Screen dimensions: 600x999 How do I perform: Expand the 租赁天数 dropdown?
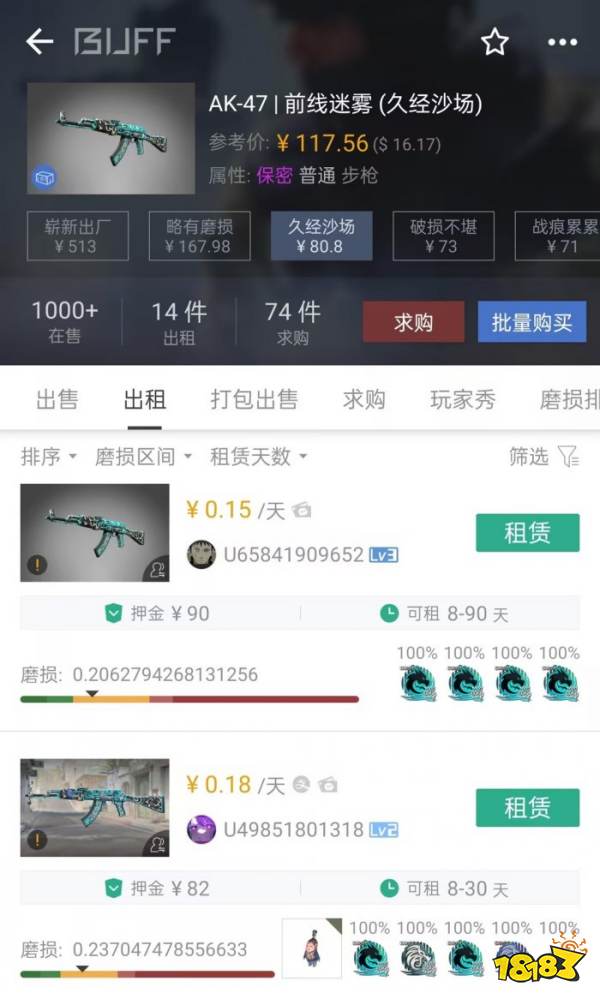click(x=258, y=457)
